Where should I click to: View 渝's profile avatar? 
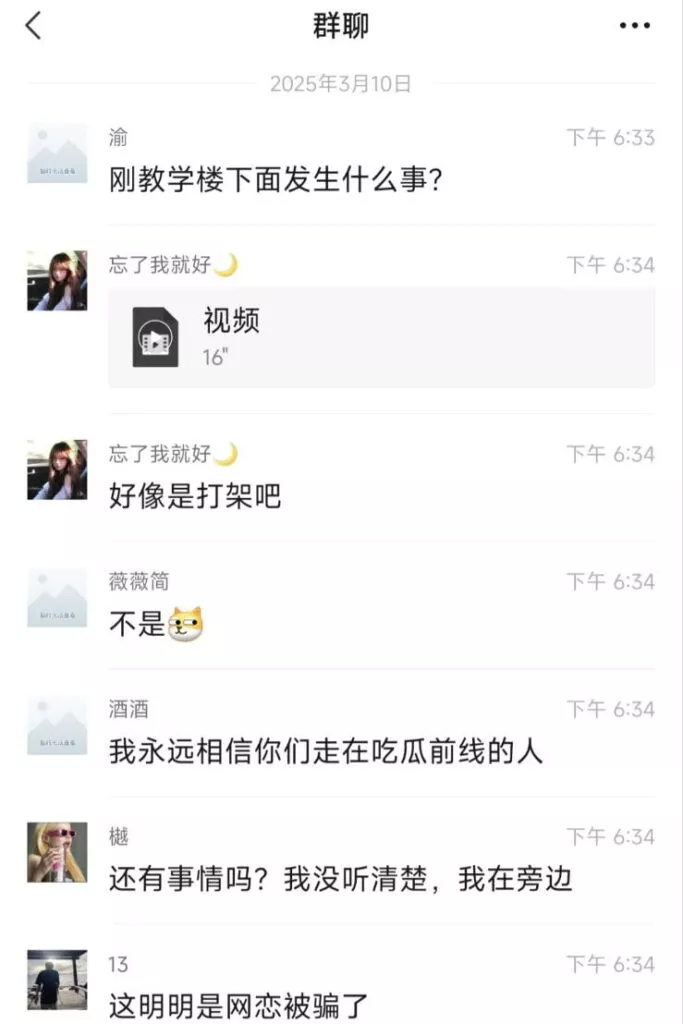[x=57, y=153]
